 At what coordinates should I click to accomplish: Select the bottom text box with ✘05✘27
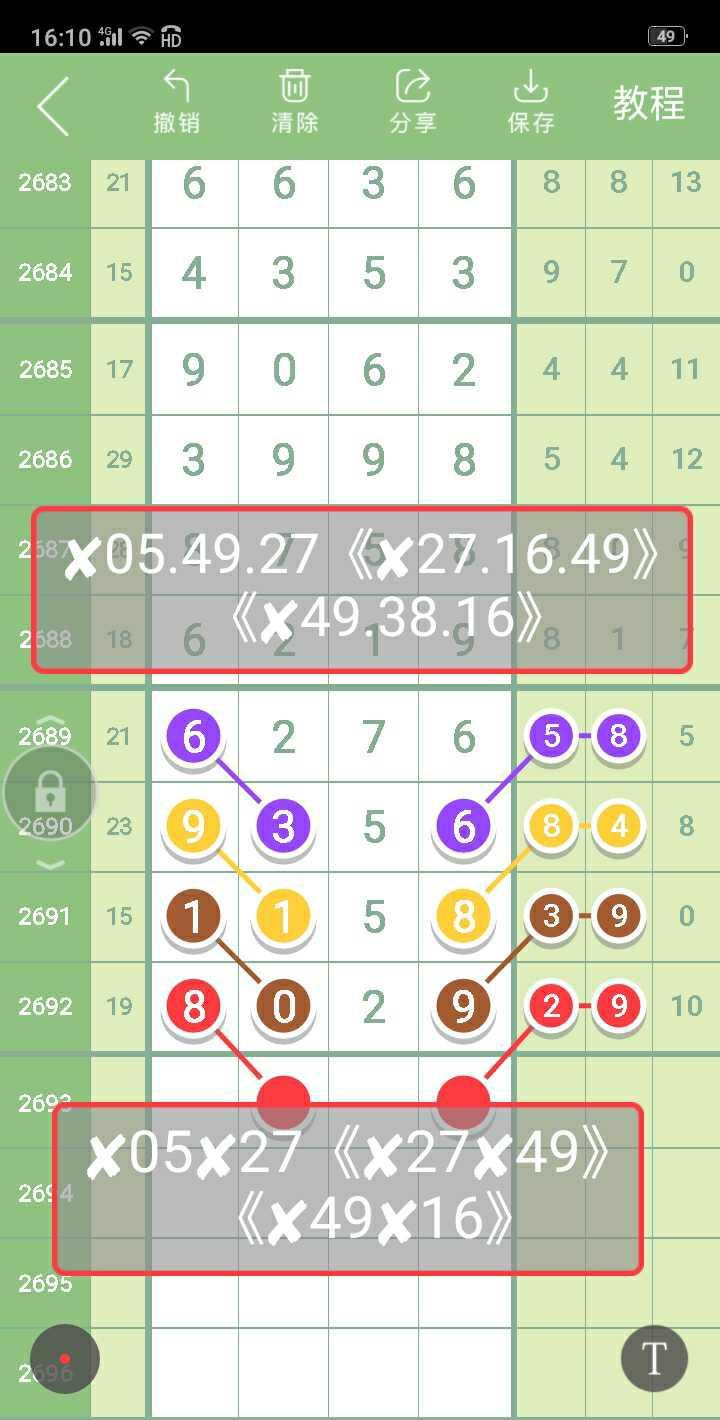tap(347, 1187)
